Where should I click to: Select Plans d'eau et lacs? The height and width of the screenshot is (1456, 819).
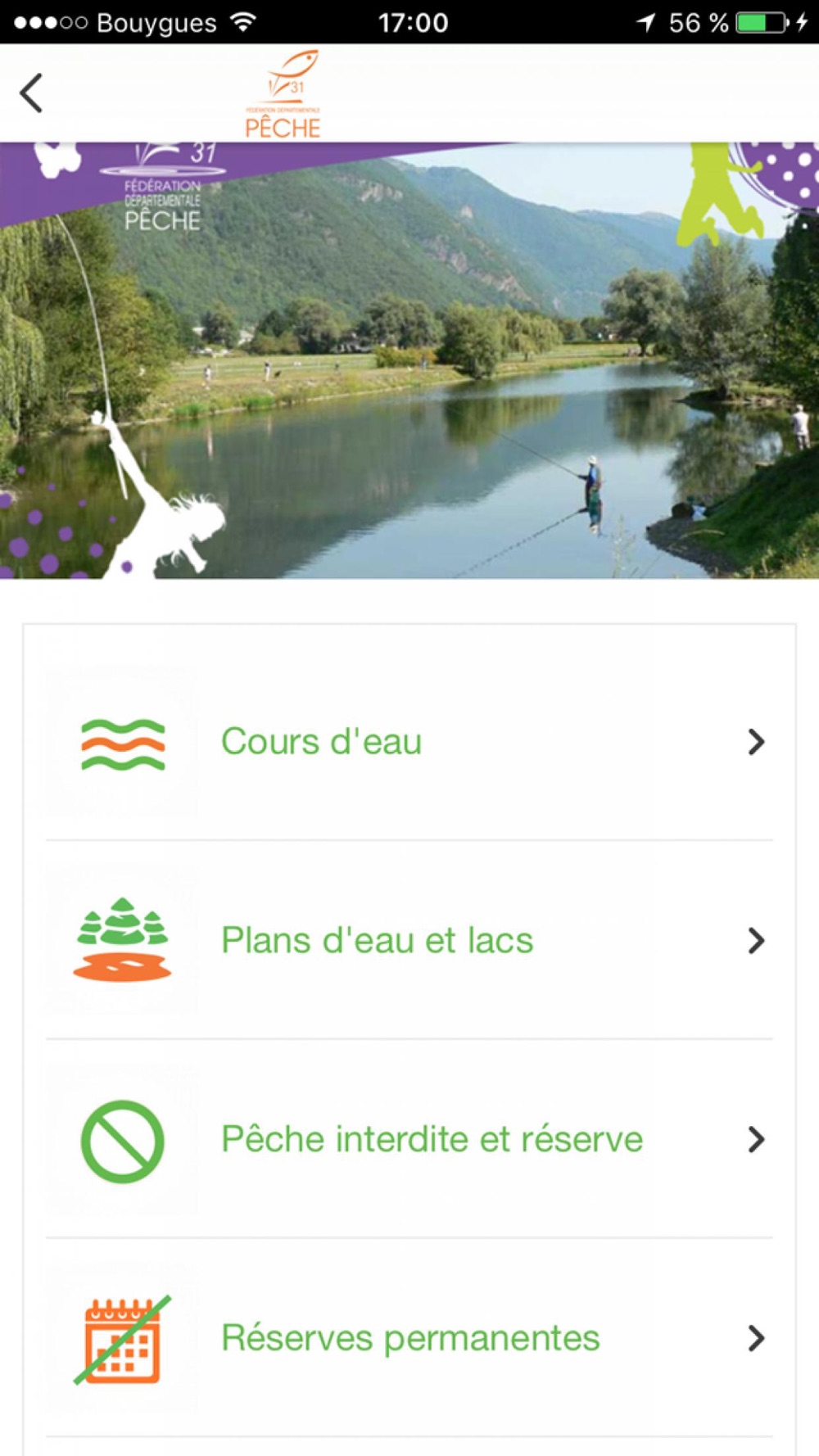408,940
